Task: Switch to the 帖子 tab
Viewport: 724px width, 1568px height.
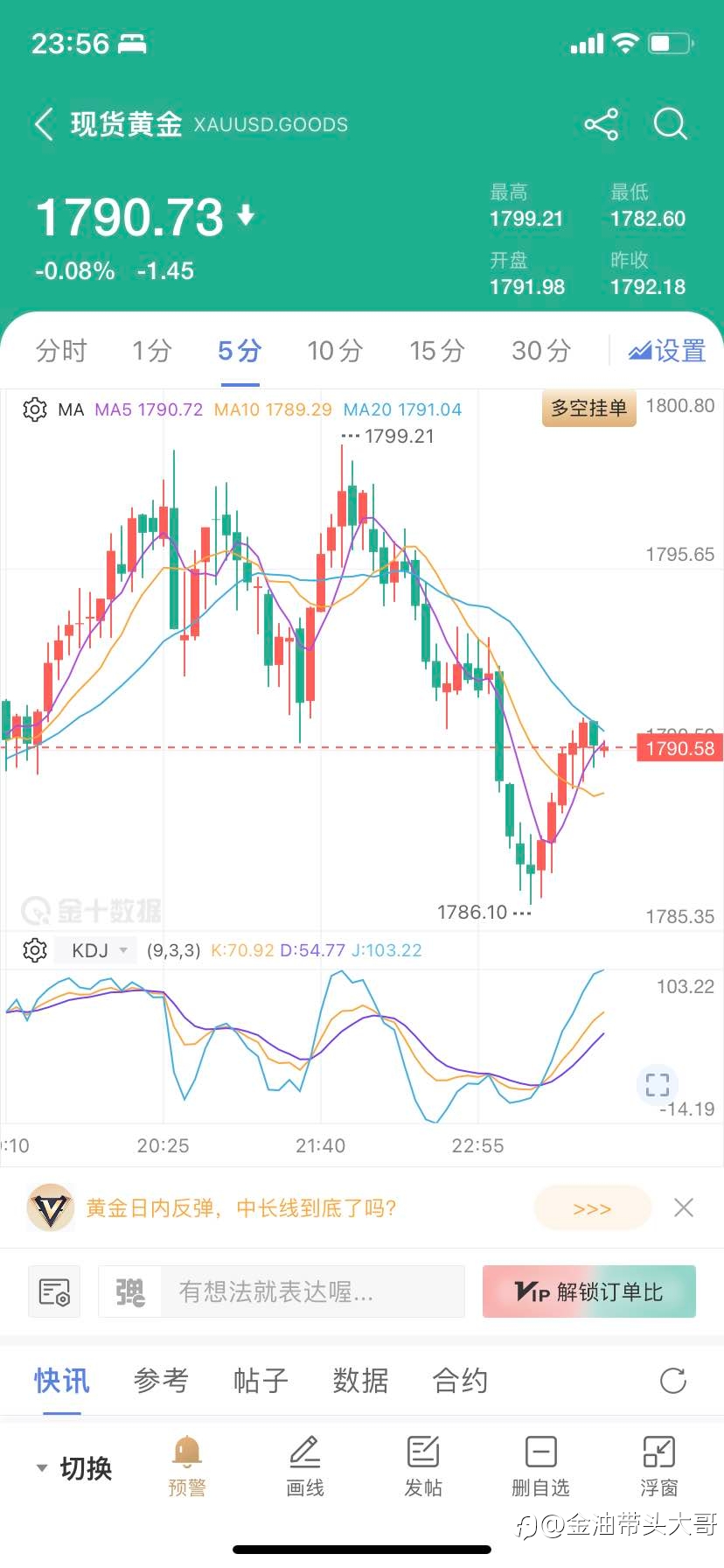Action: pos(261,1381)
